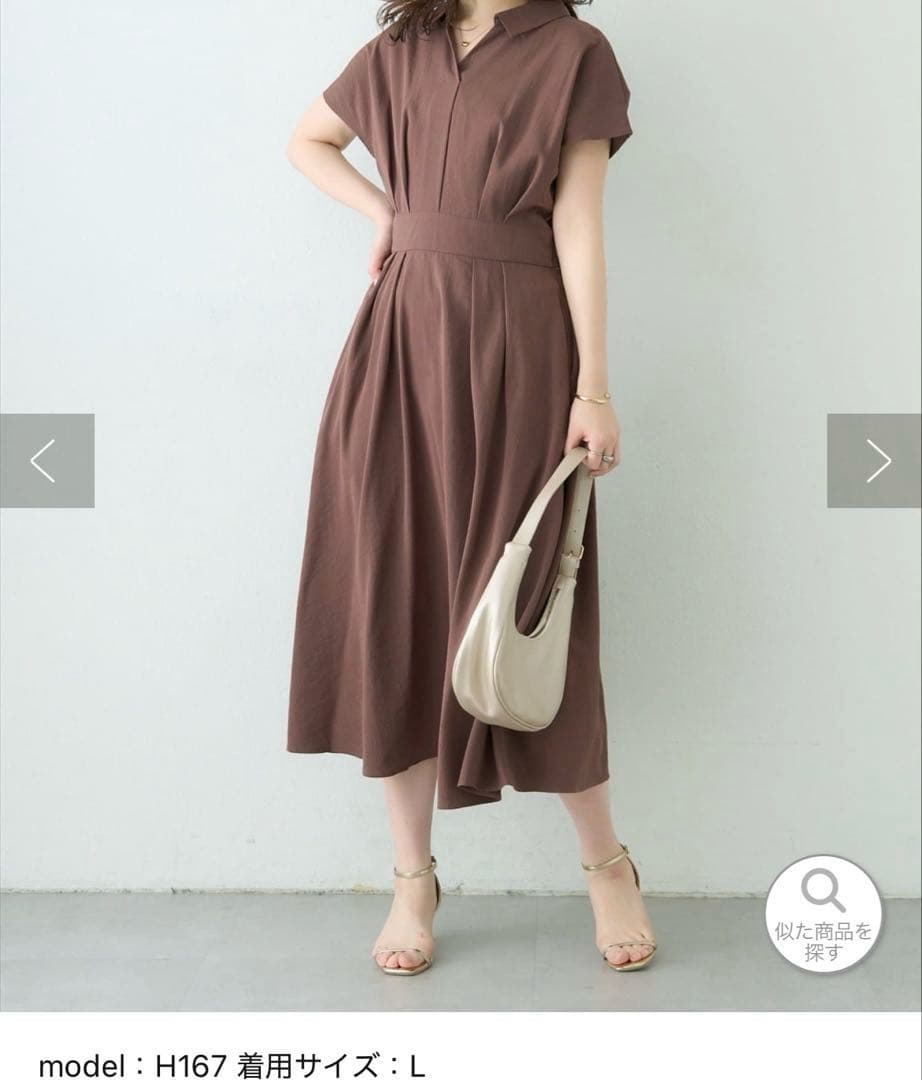Tap 似た商品を探す to find similar items
The width and height of the screenshot is (922, 1080).
[x=823, y=913]
